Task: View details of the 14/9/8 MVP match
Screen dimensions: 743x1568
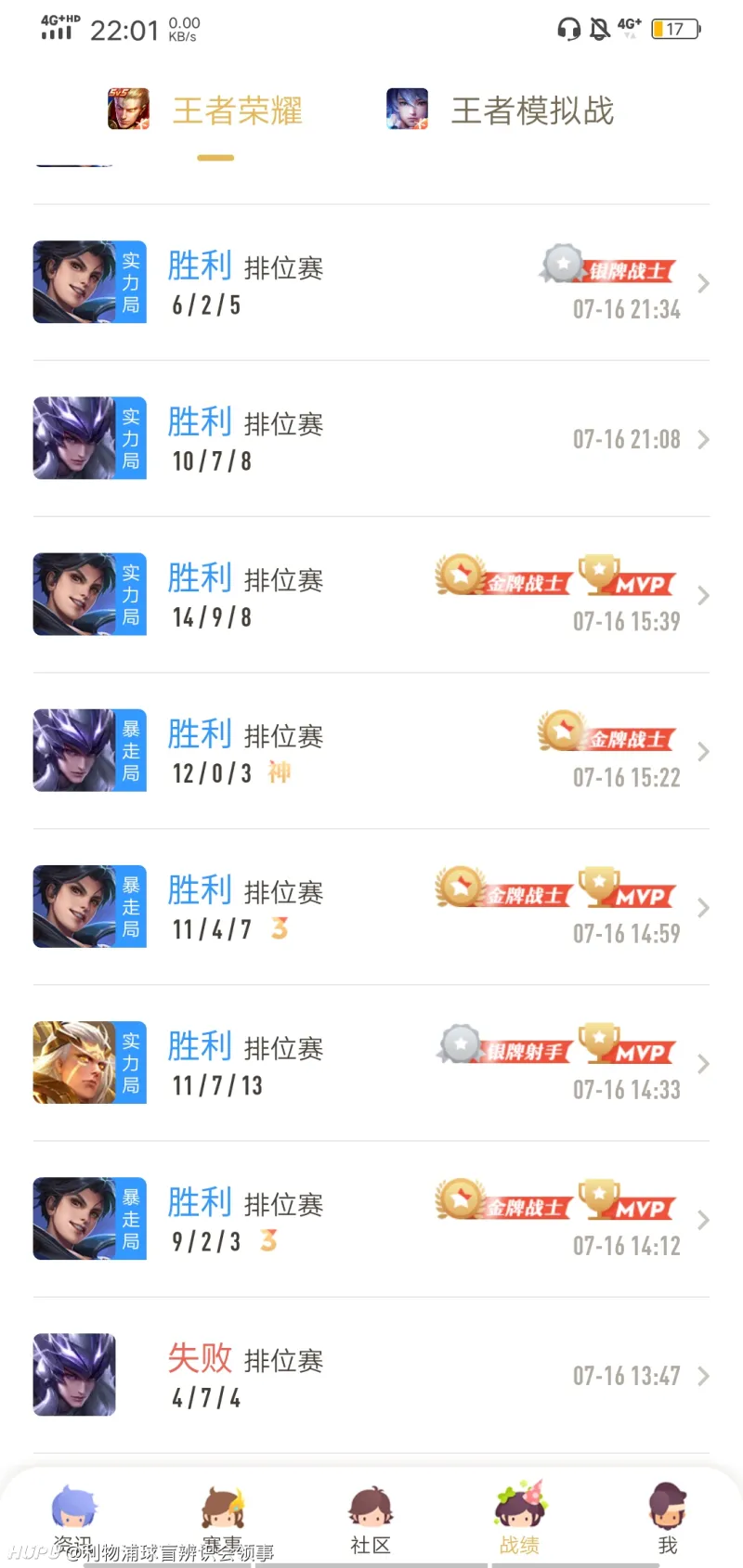Action: point(371,594)
